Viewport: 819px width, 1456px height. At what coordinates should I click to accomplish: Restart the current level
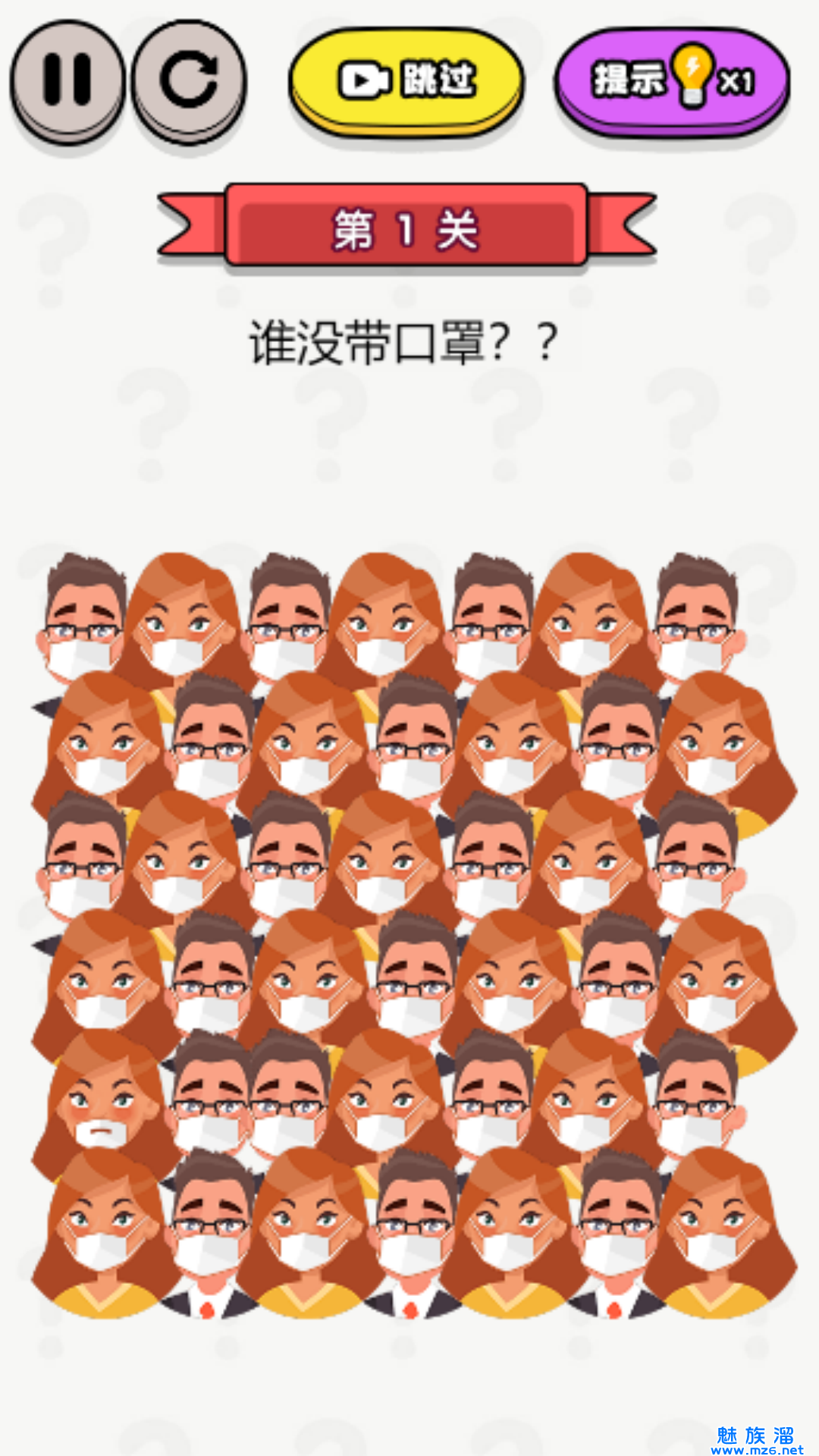tap(189, 80)
